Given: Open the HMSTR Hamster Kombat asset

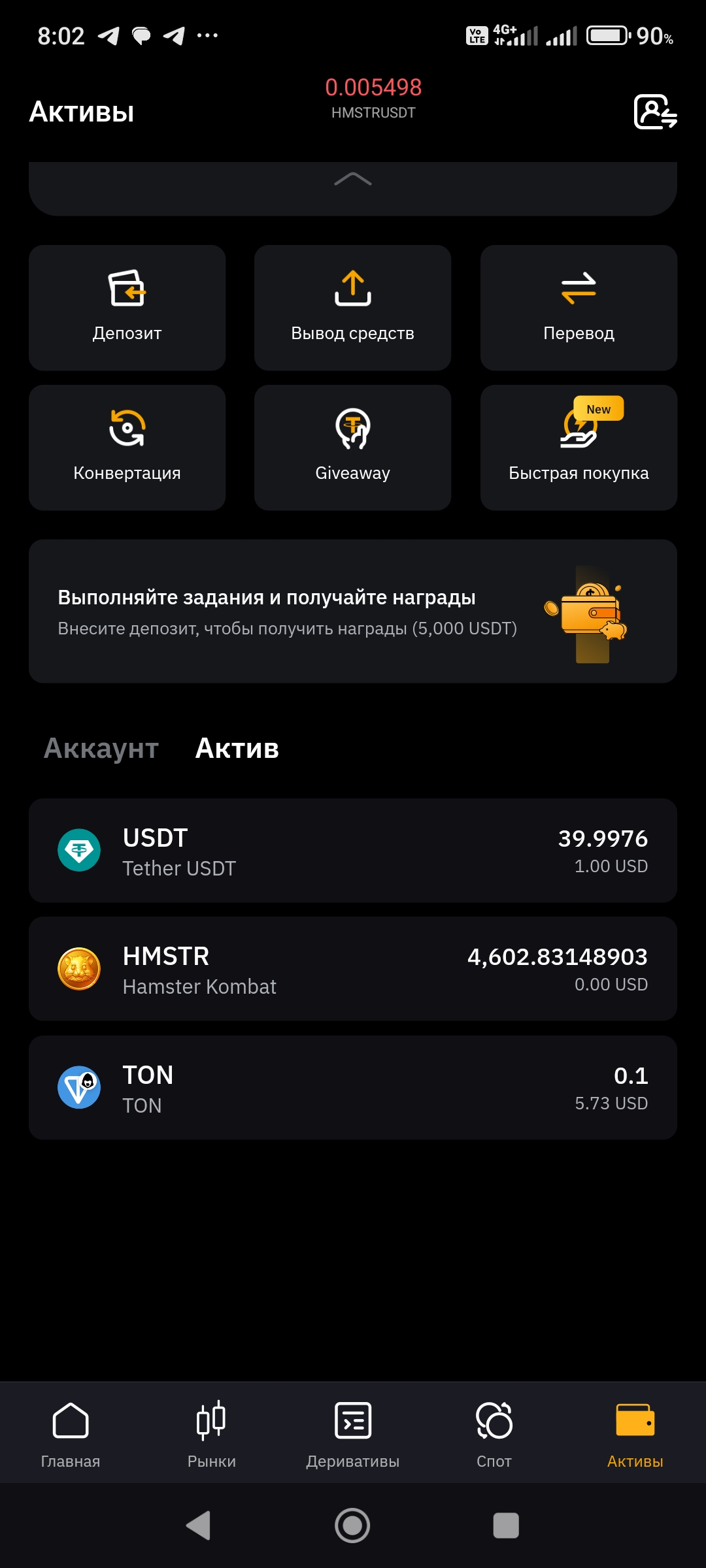Looking at the screenshot, I should (353, 969).
